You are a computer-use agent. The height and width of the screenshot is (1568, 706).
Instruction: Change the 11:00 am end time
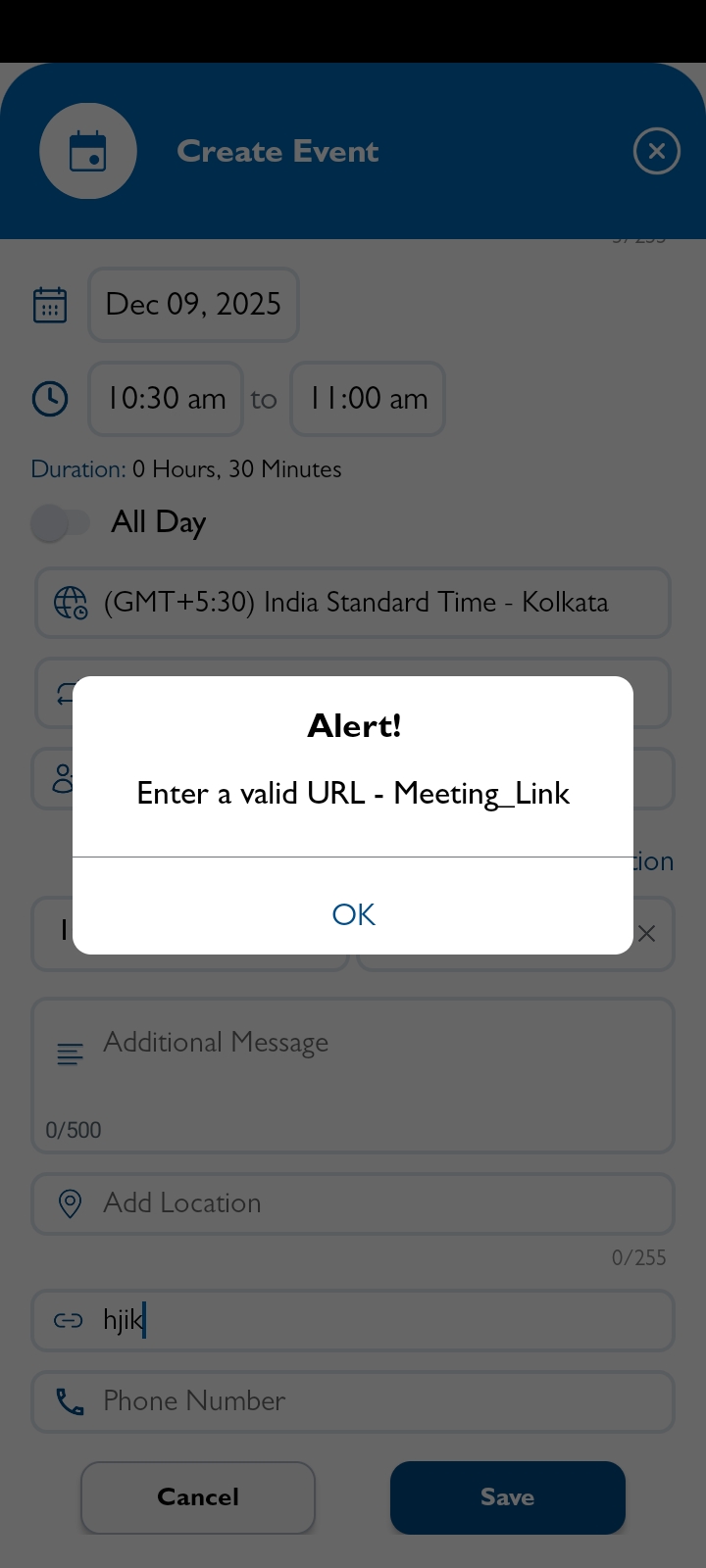[x=368, y=399]
